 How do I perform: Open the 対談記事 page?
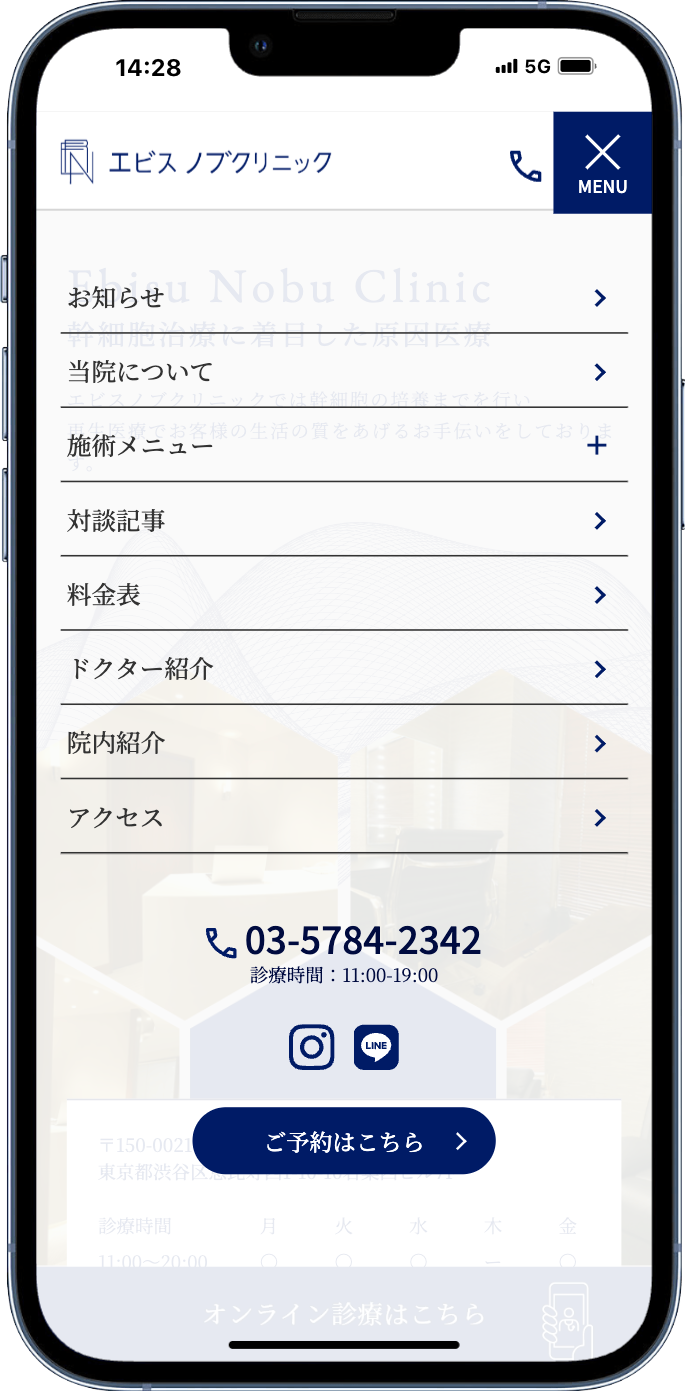click(343, 520)
